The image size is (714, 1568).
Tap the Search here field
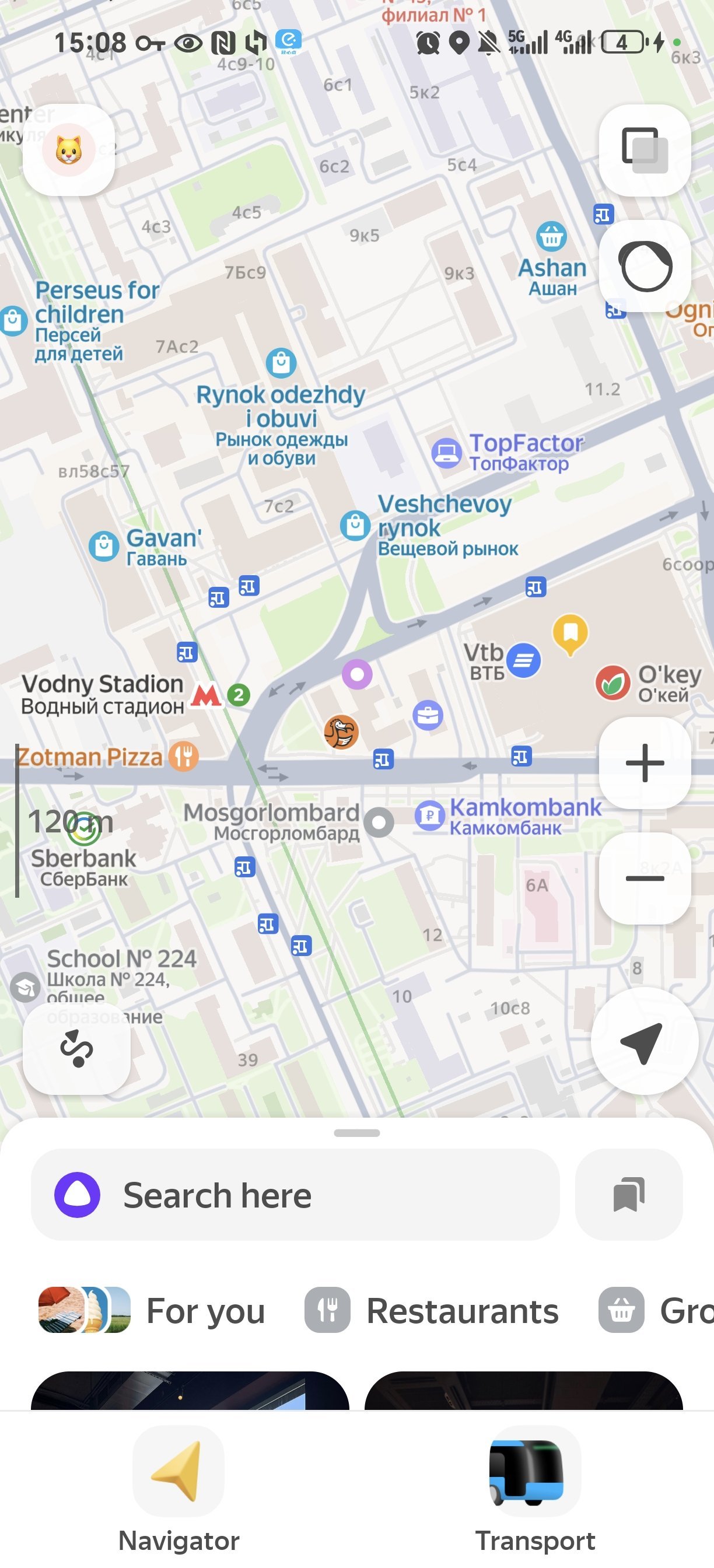click(x=295, y=1194)
